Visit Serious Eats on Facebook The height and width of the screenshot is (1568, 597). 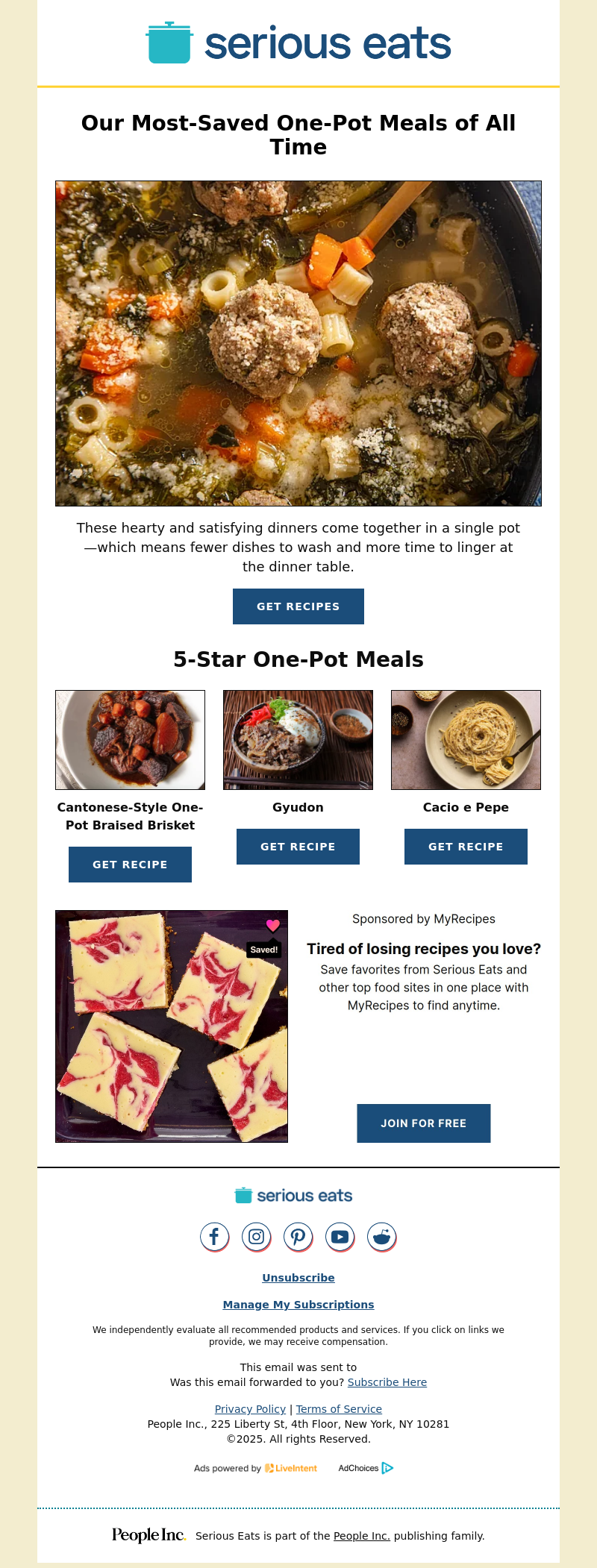pos(214,1237)
